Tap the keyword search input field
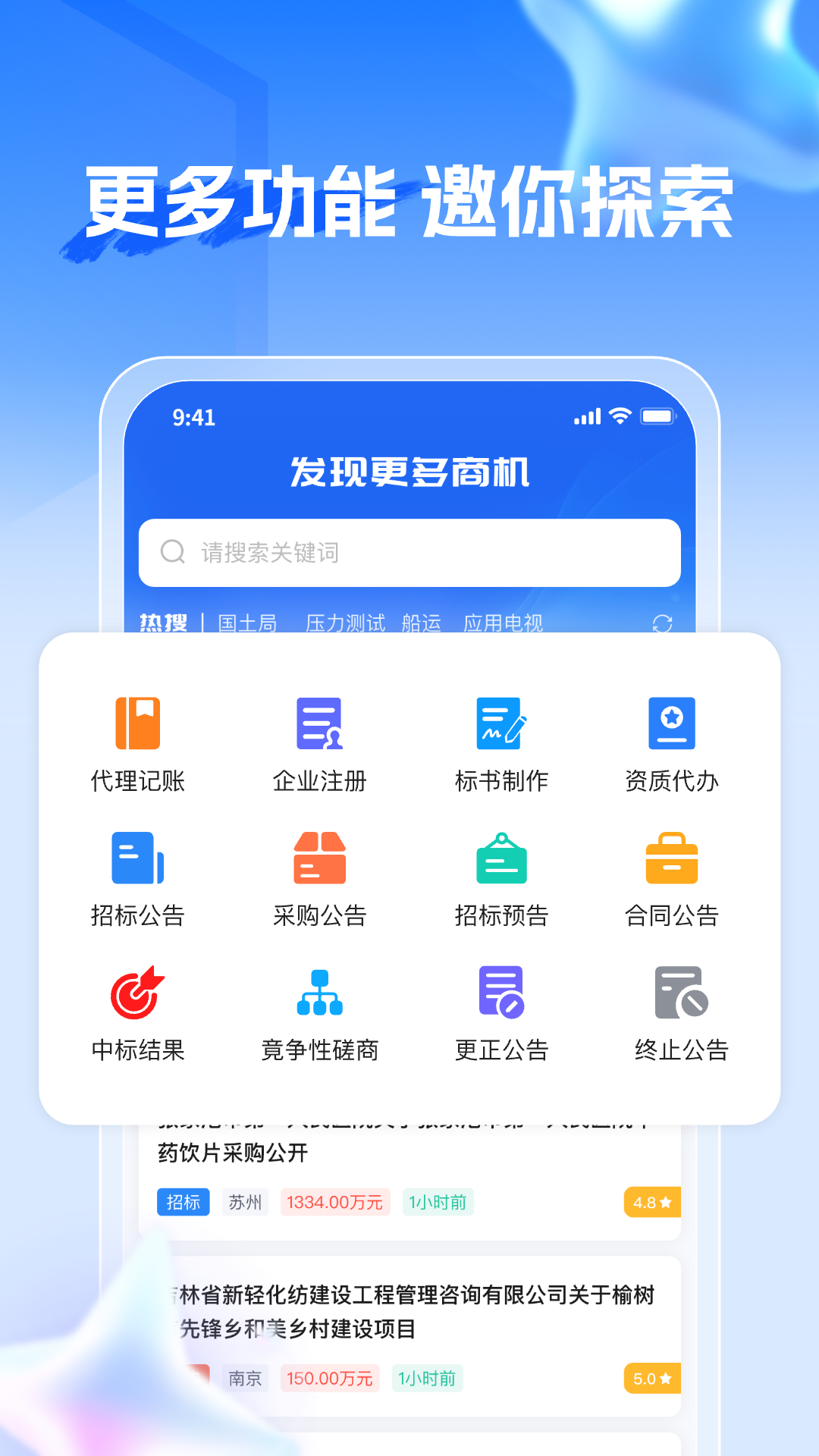The width and height of the screenshot is (819, 1456). click(x=409, y=552)
